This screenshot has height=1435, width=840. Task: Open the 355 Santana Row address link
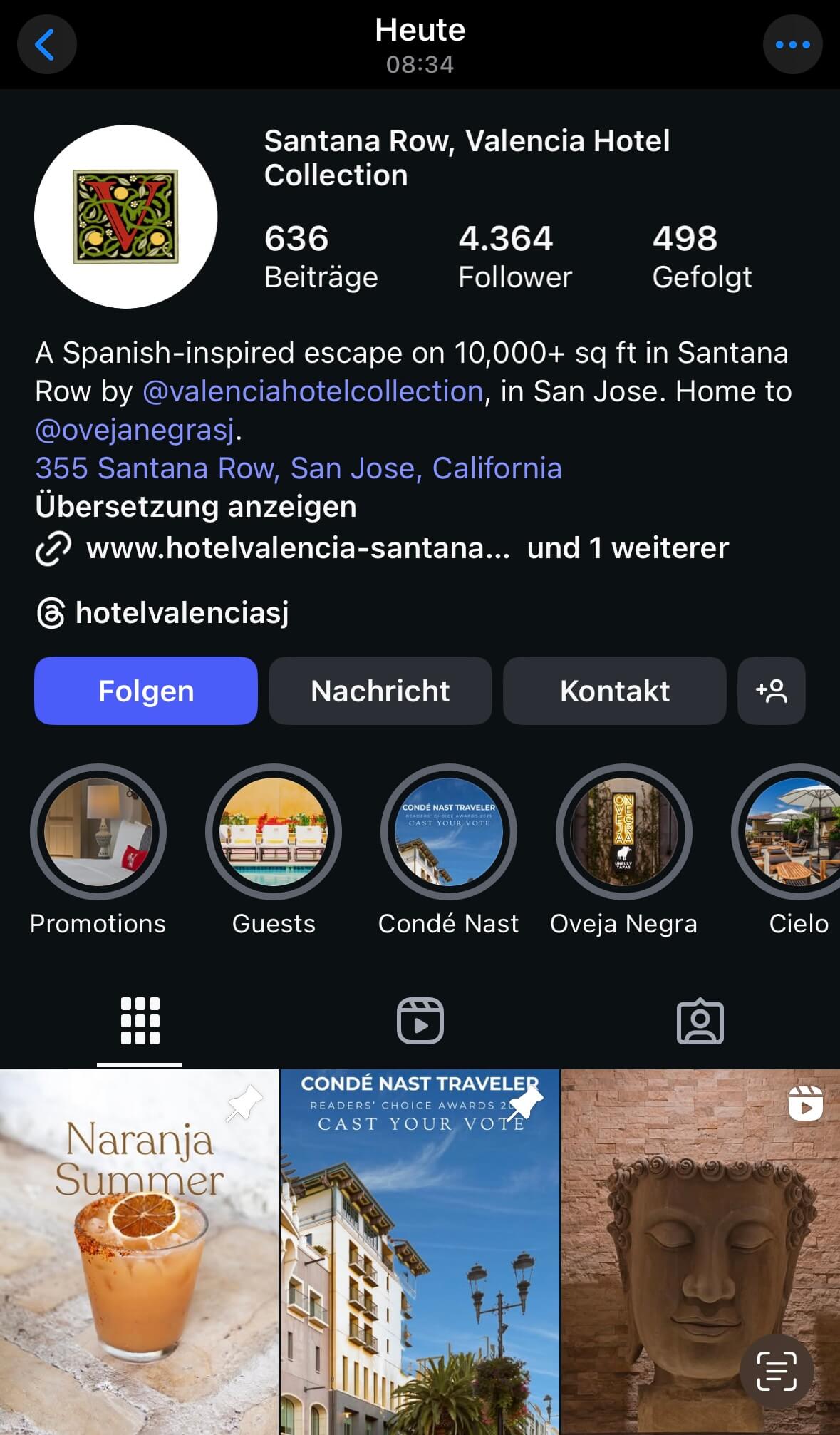click(x=299, y=468)
